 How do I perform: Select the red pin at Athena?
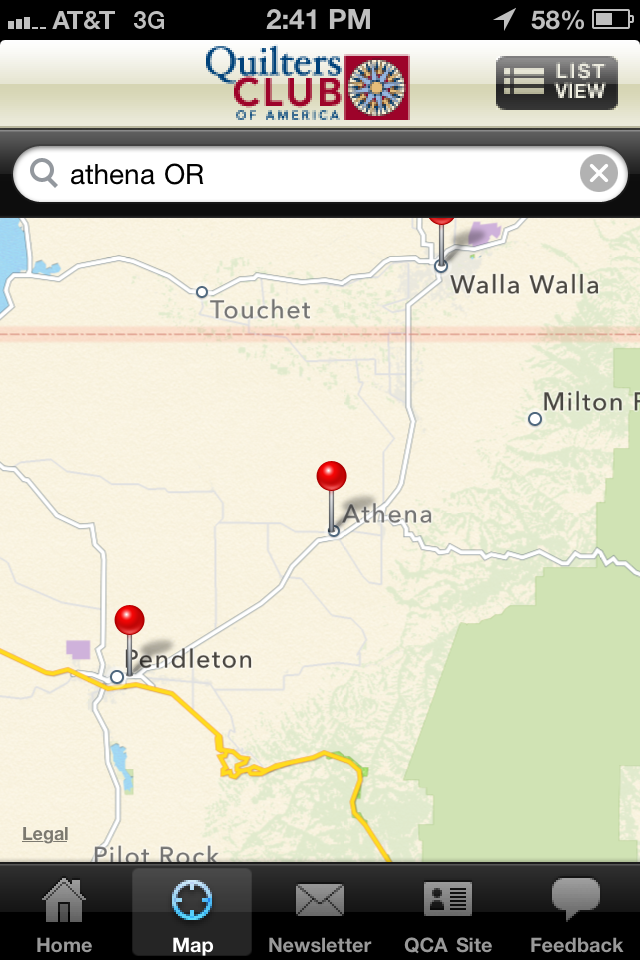click(x=331, y=477)
